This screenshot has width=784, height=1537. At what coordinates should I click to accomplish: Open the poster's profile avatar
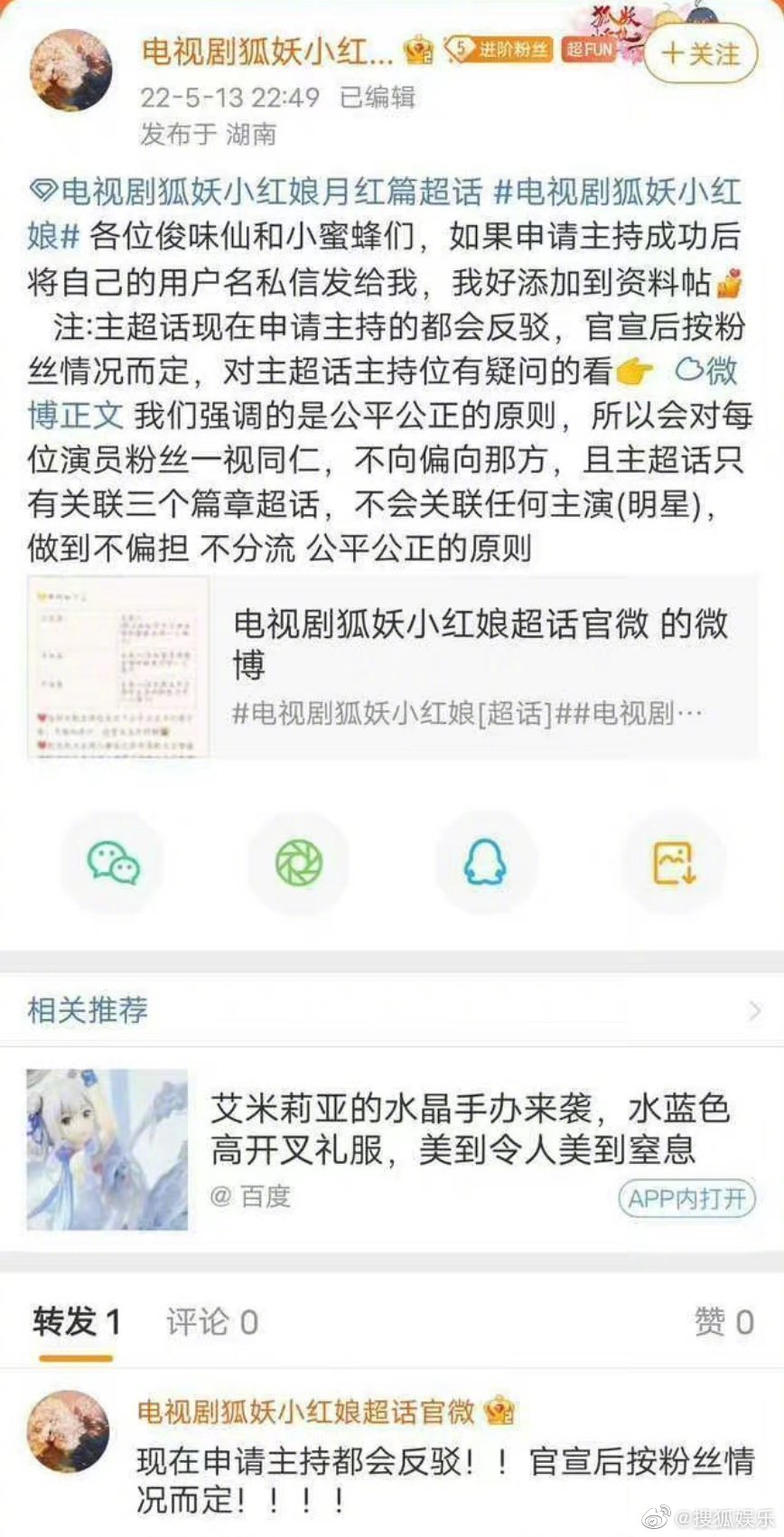click(x=71, y=69)
